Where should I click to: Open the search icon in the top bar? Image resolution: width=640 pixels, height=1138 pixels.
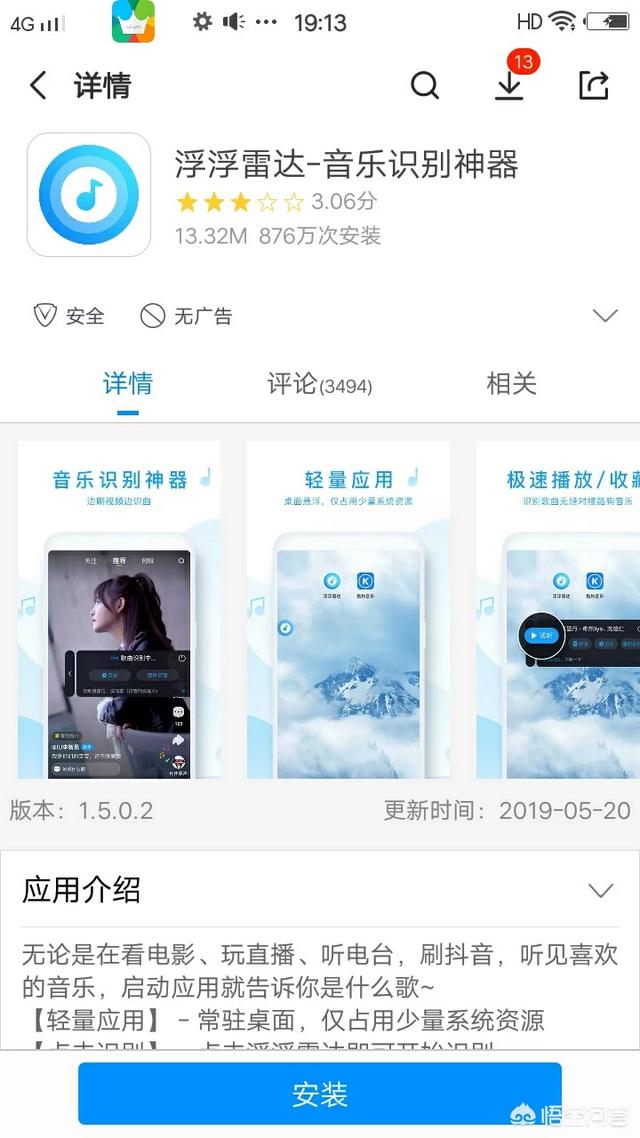click(x=425, y=86)
